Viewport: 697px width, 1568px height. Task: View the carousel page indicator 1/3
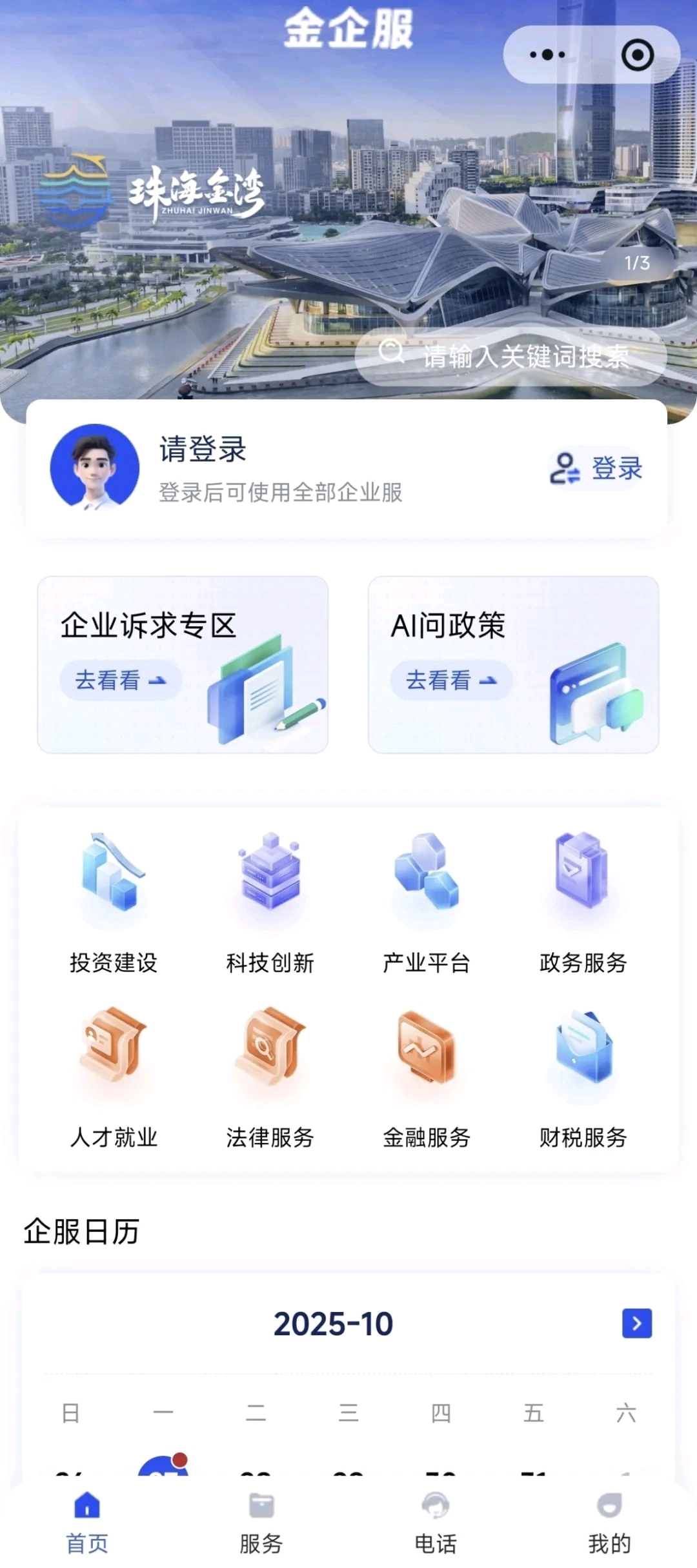636,262
